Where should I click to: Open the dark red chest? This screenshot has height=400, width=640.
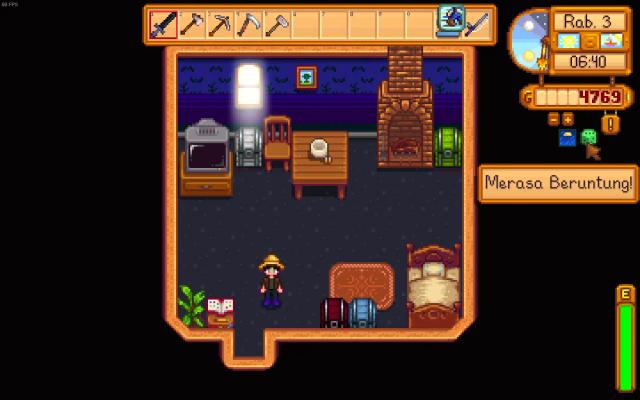[334, 313]
